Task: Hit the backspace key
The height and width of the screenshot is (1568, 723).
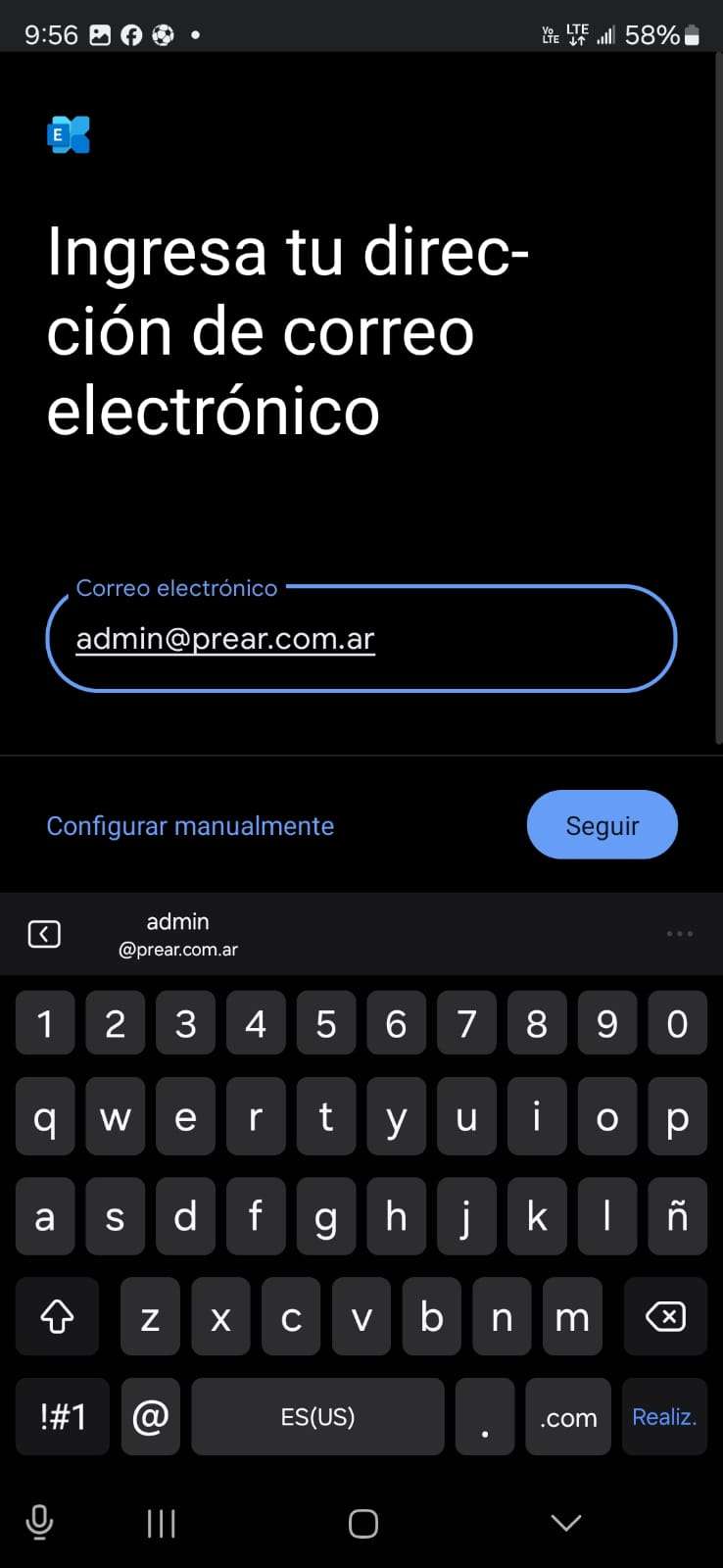Action: 665,1316
